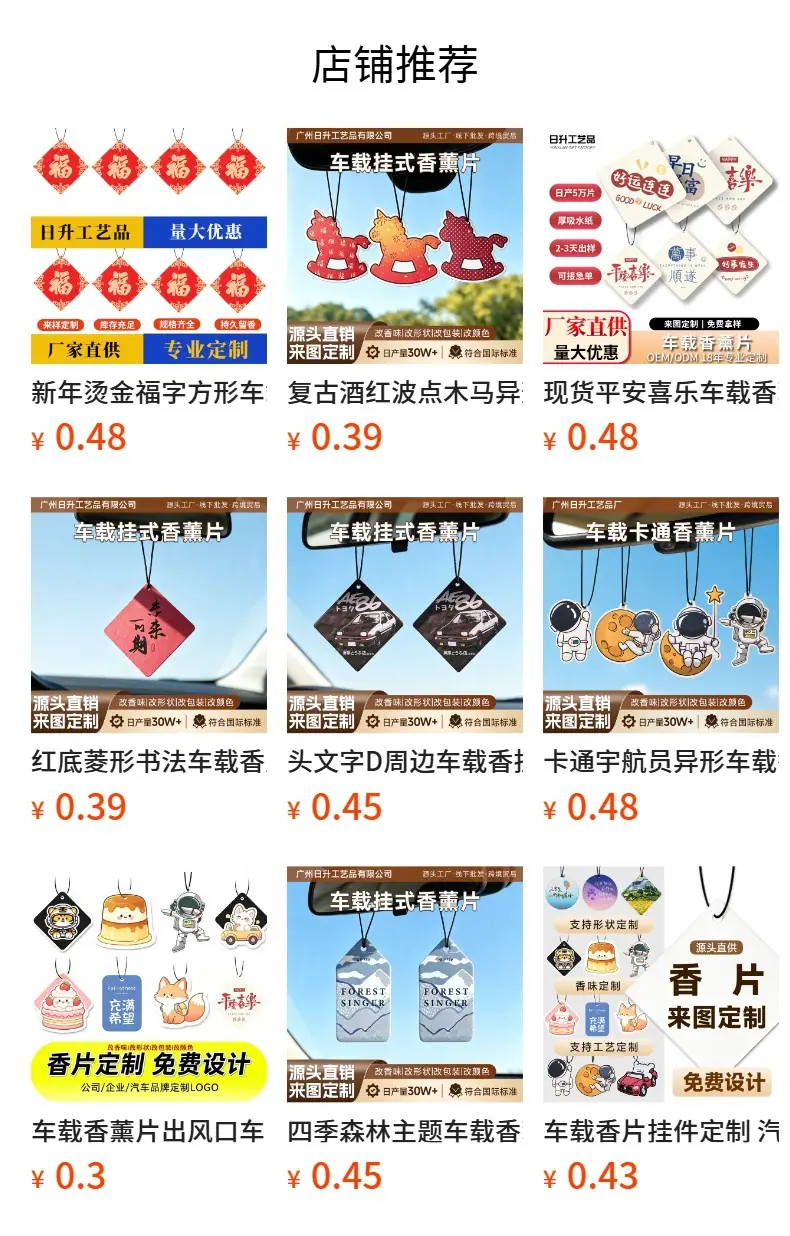View the 现货平安喜乐车载香 product

coord(661,291)
